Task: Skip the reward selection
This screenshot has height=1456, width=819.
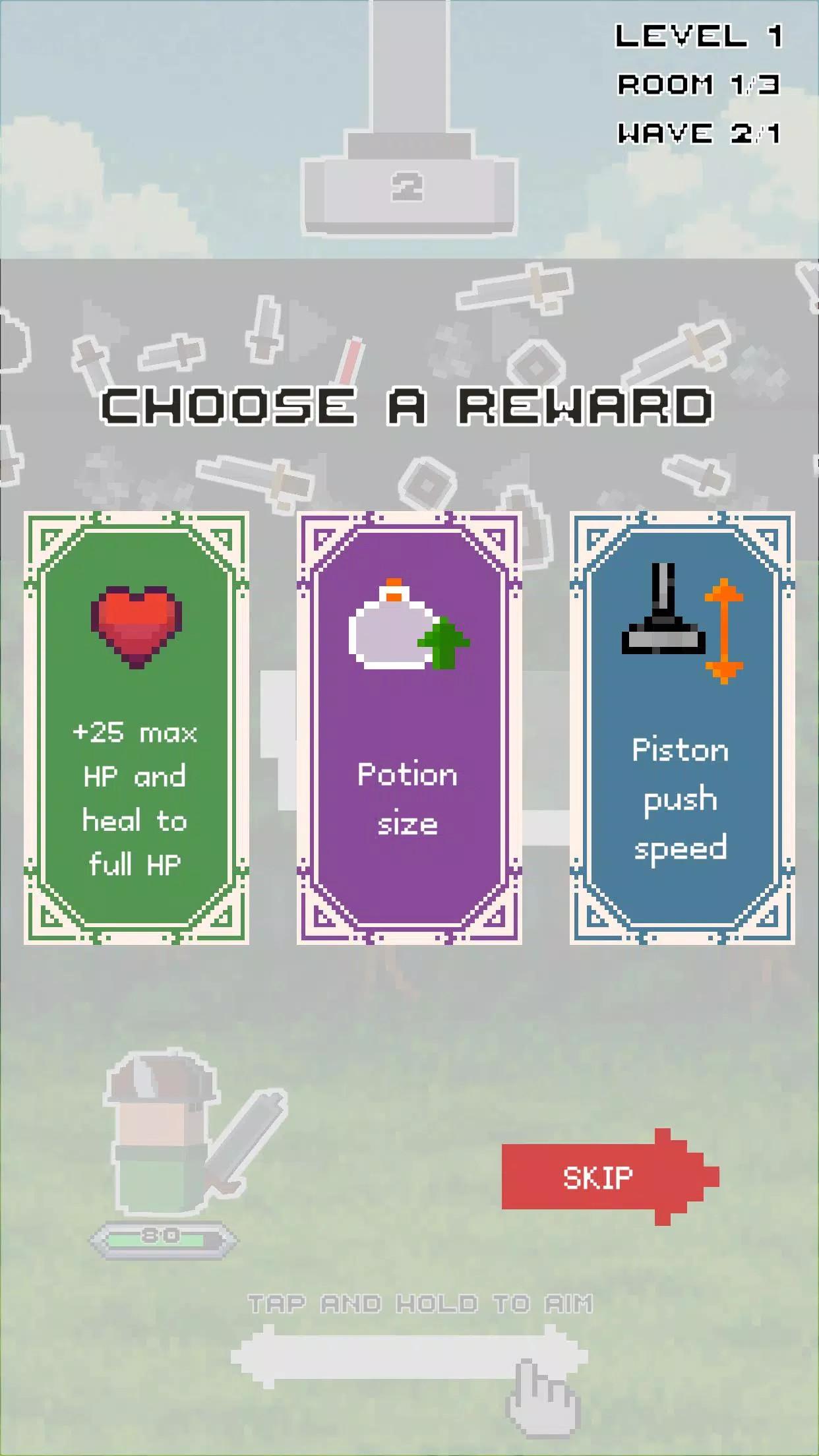Action: pos(599,1177)
